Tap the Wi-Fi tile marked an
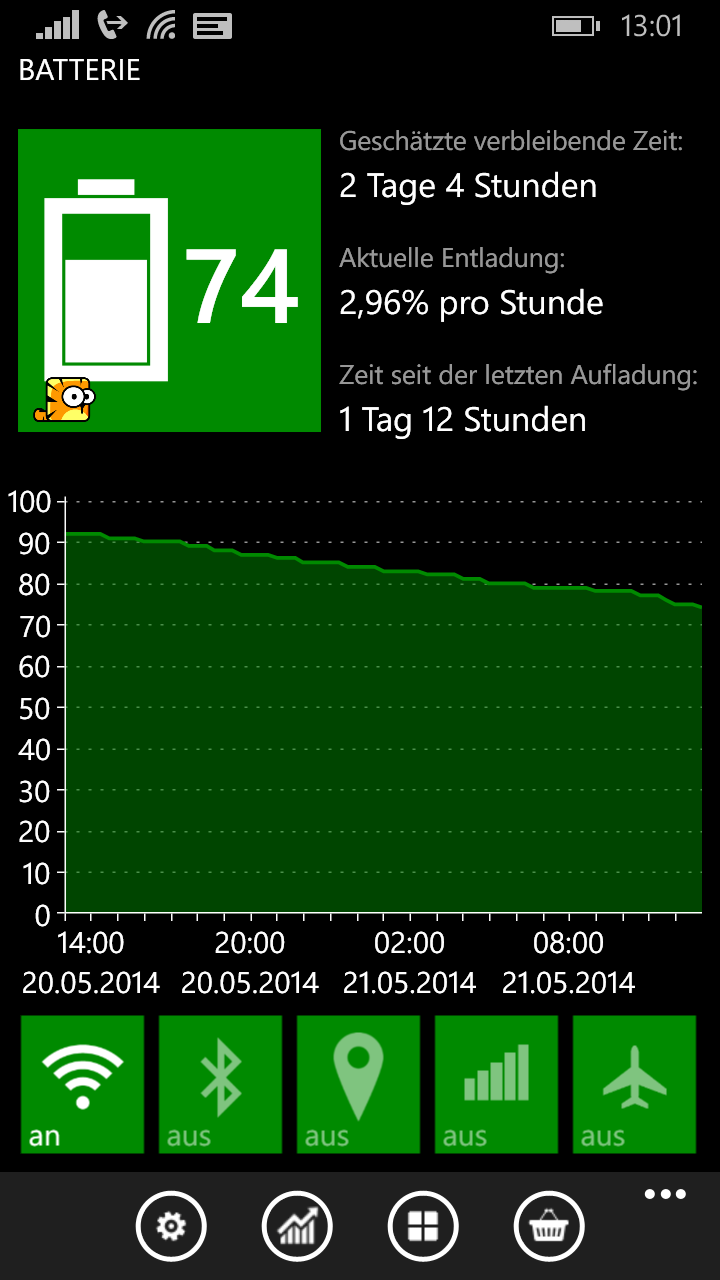The image size is (720, 1280). 82,1085
